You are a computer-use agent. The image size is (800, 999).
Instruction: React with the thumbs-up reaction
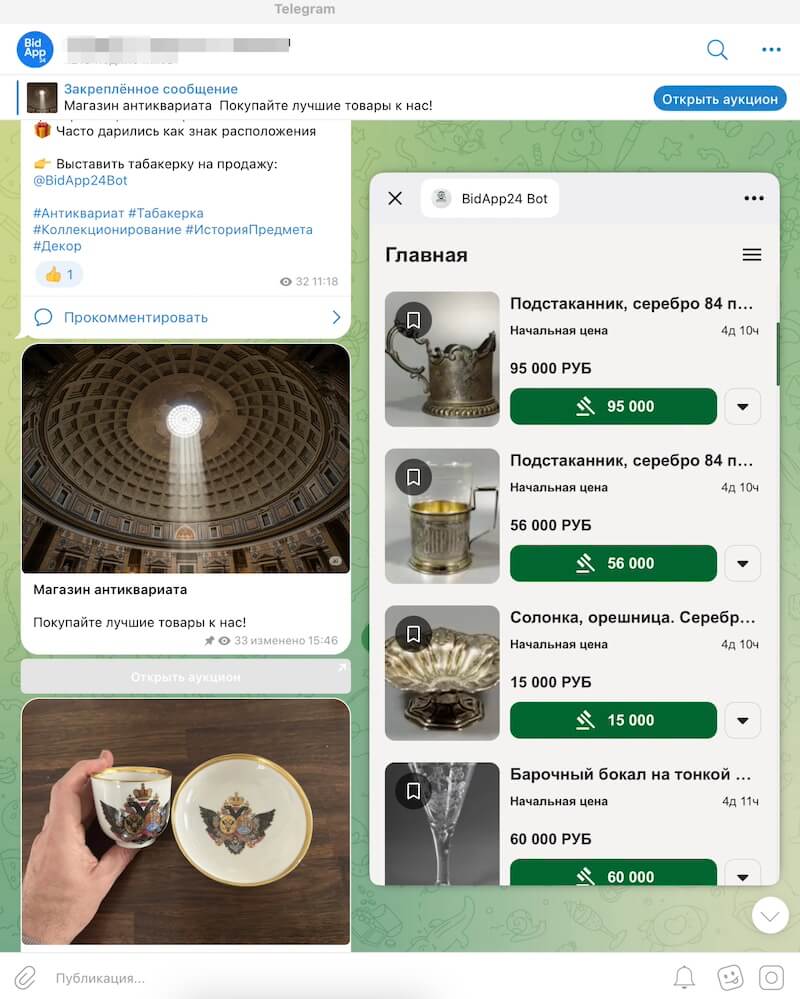click(59, 274)
